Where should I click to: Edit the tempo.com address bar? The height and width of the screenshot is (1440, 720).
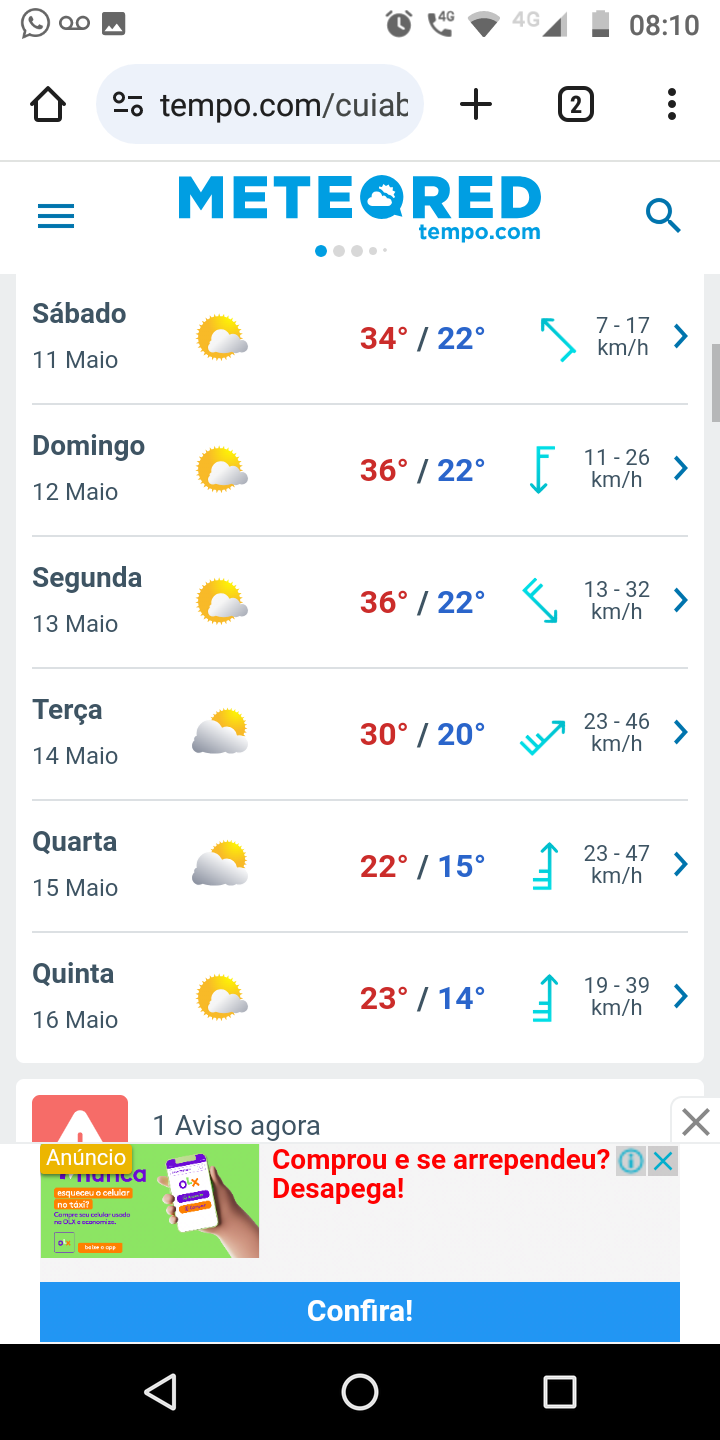(x=260, y=104)
